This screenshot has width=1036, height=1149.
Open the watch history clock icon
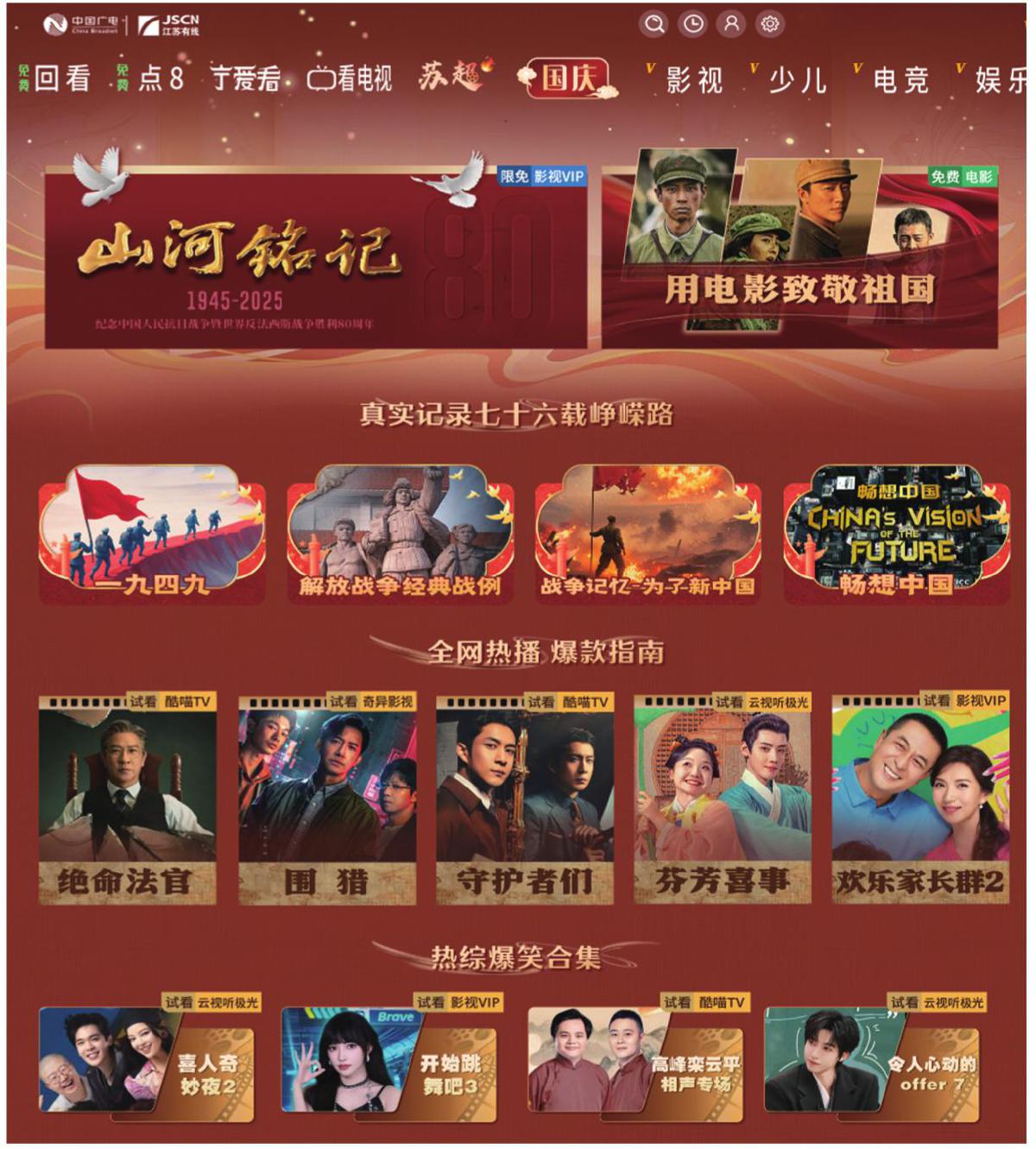[693, 24]
